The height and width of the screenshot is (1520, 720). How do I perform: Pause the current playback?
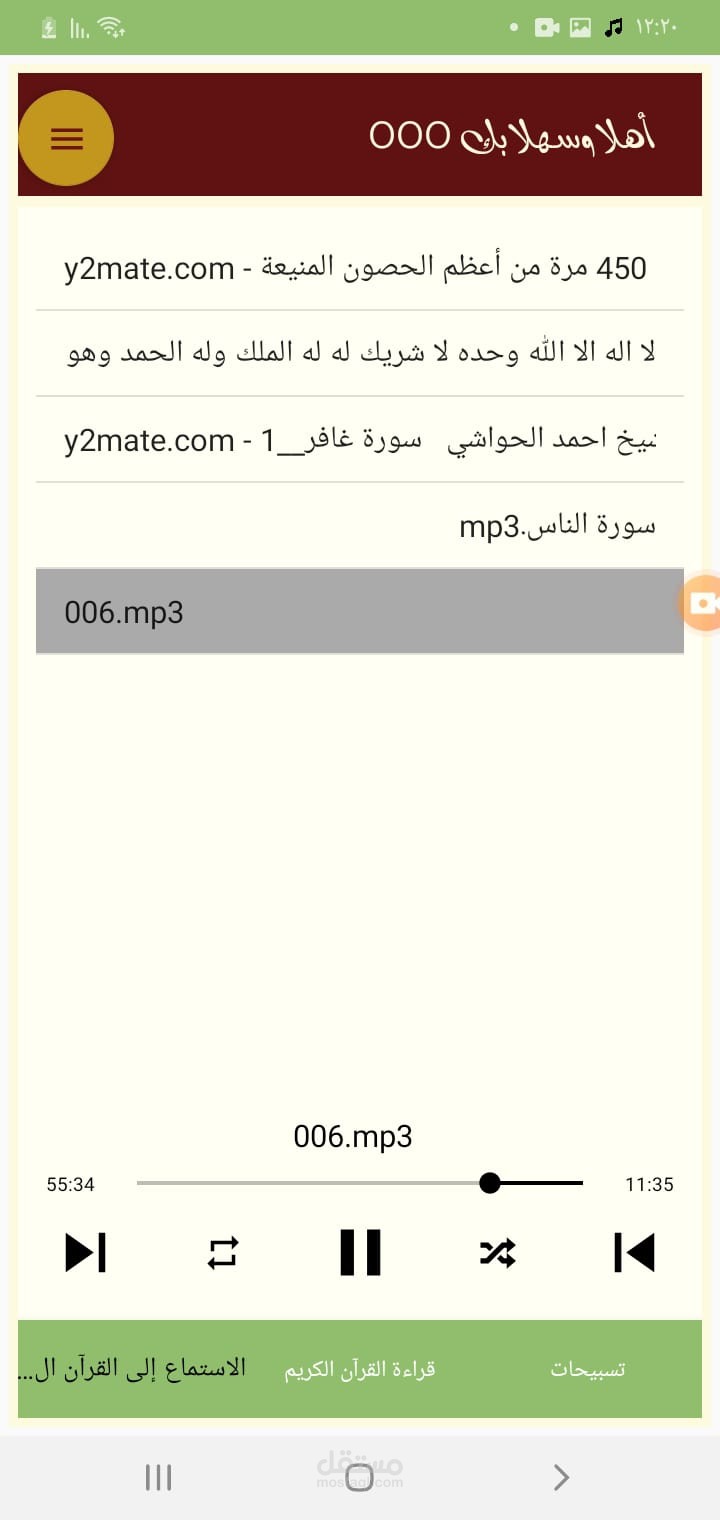(x=360, y=1252)
